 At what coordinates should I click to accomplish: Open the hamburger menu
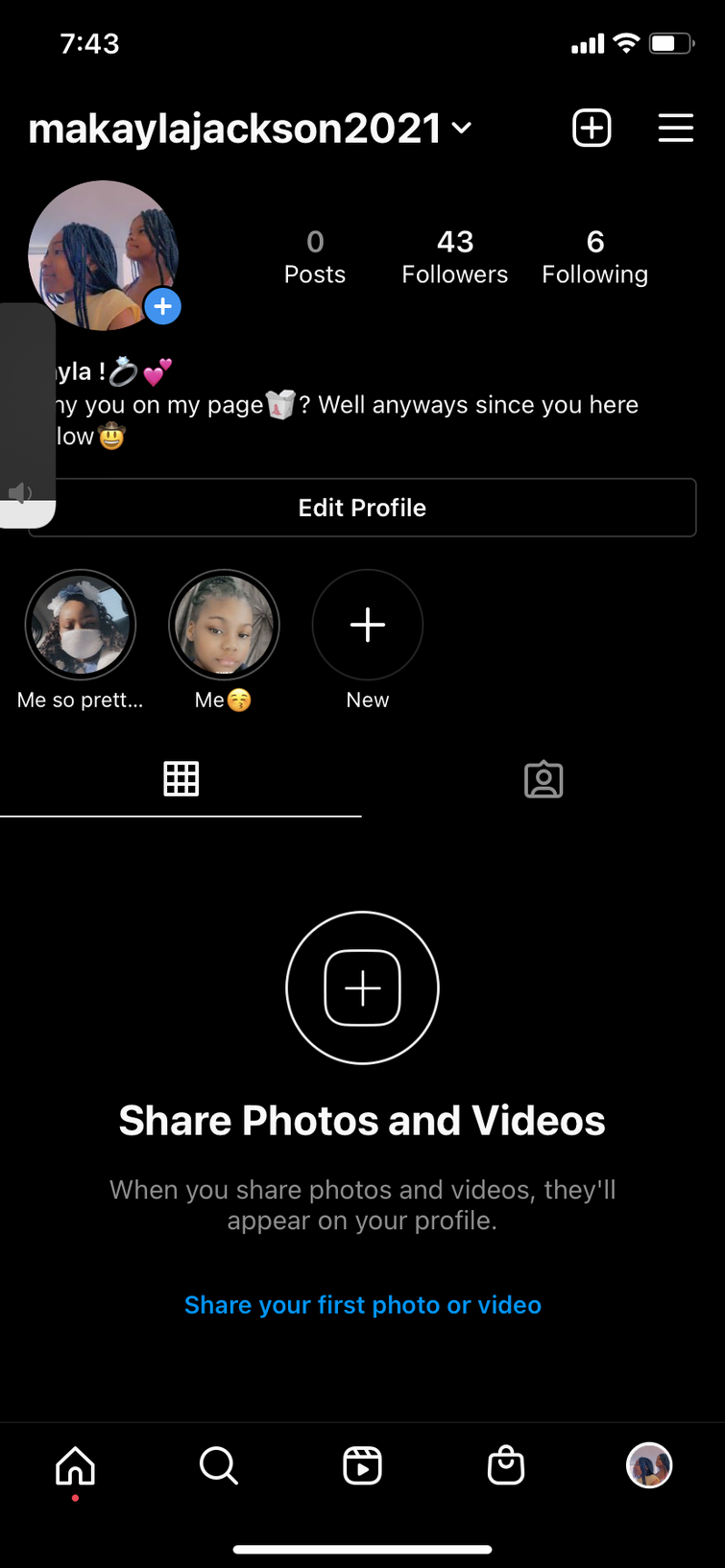(675, 128)
